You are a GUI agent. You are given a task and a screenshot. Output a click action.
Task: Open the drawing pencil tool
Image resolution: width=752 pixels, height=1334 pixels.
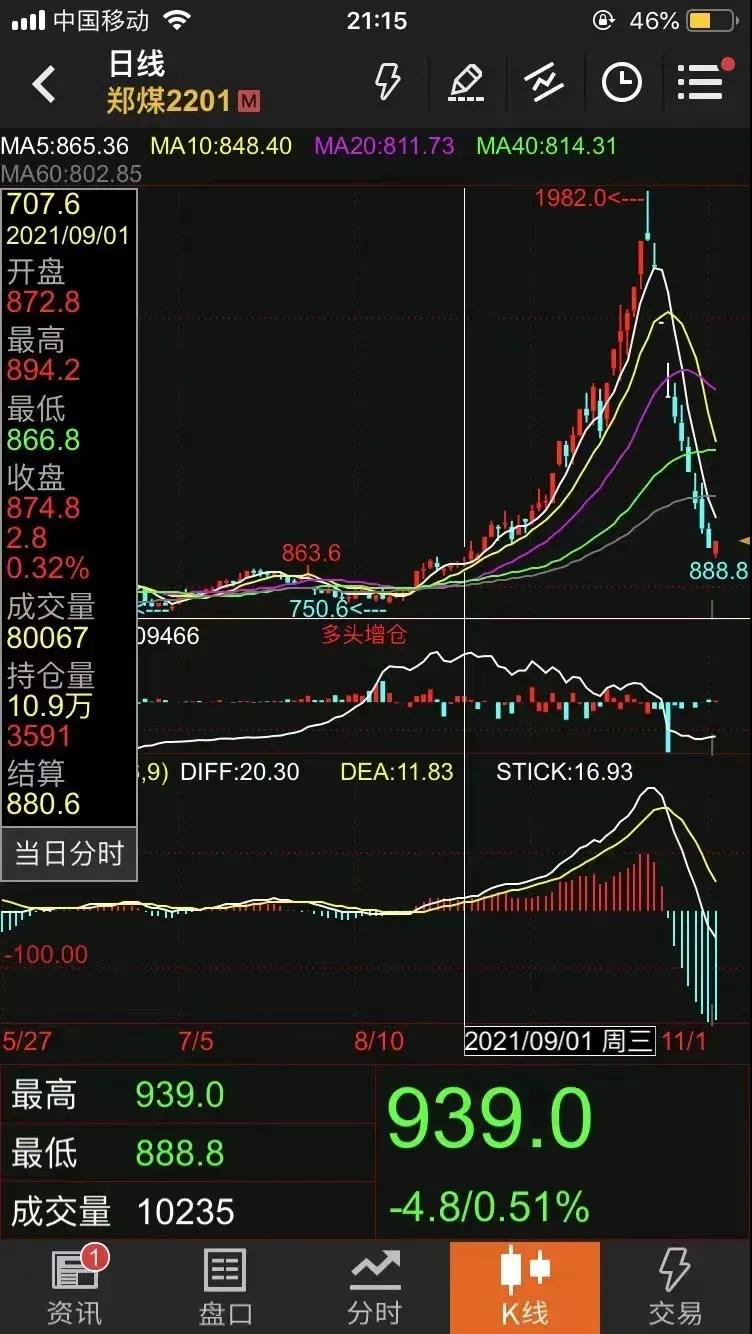click(466, 82)
